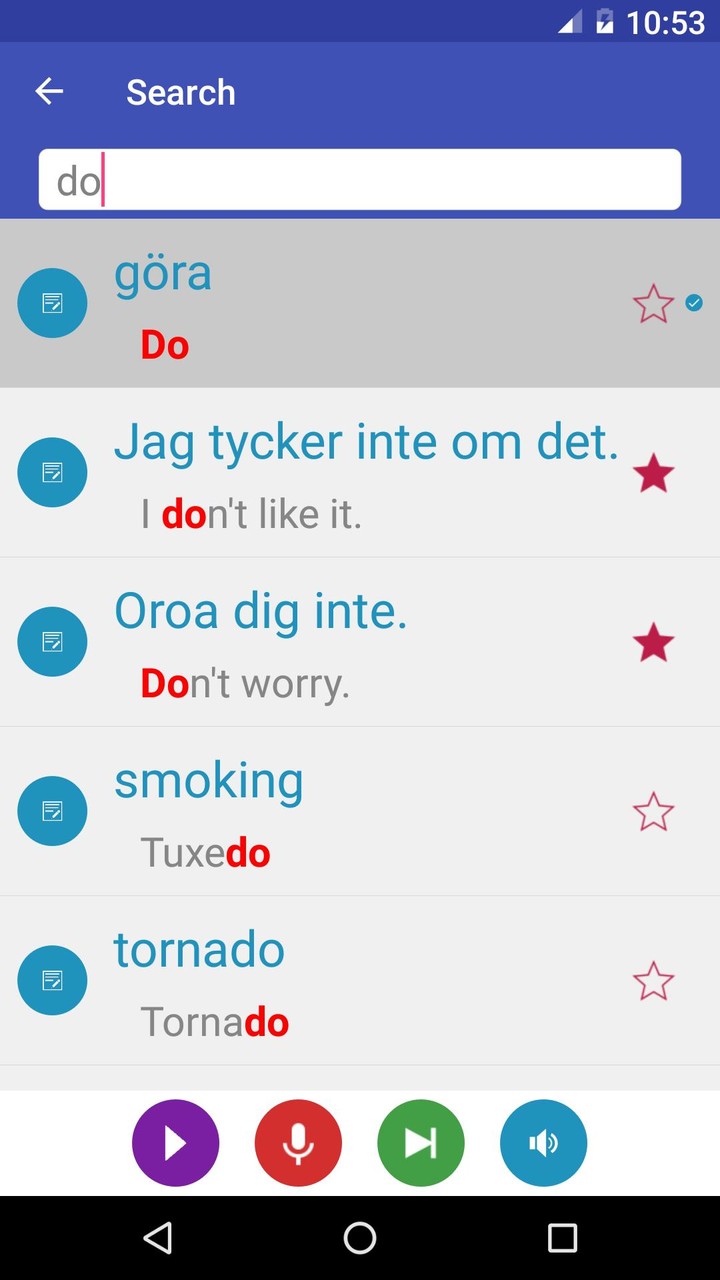Select the translation Don't worry

click(244, 683)
